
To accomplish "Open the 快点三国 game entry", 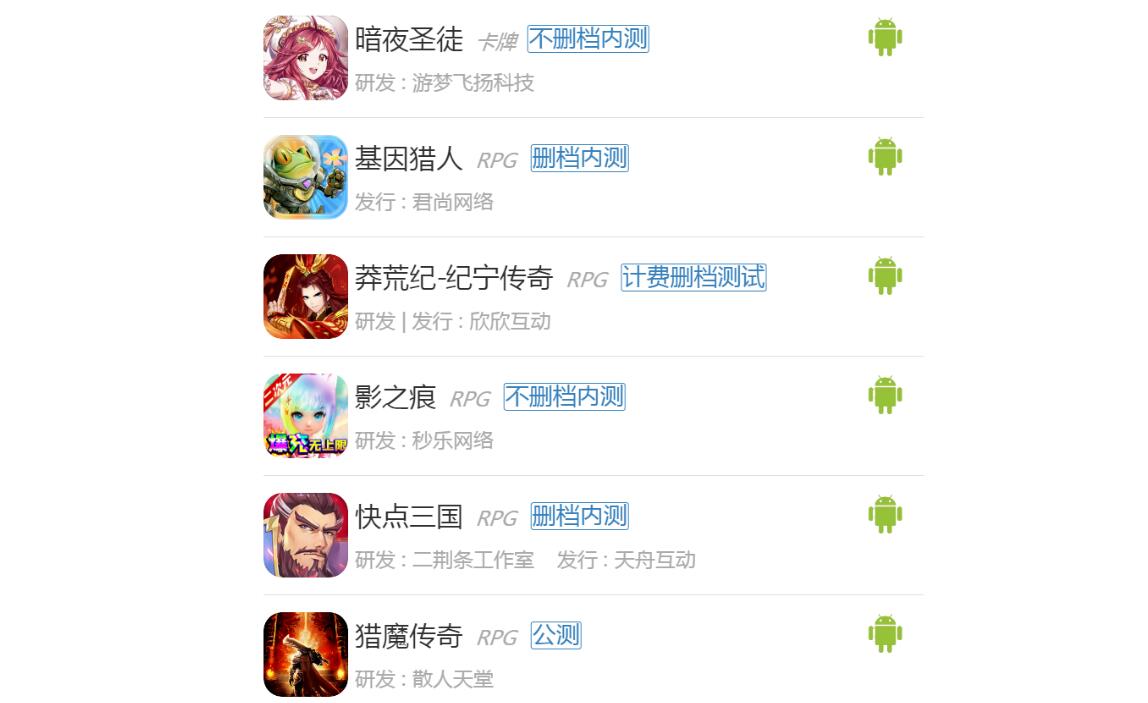I will (409, 517).
